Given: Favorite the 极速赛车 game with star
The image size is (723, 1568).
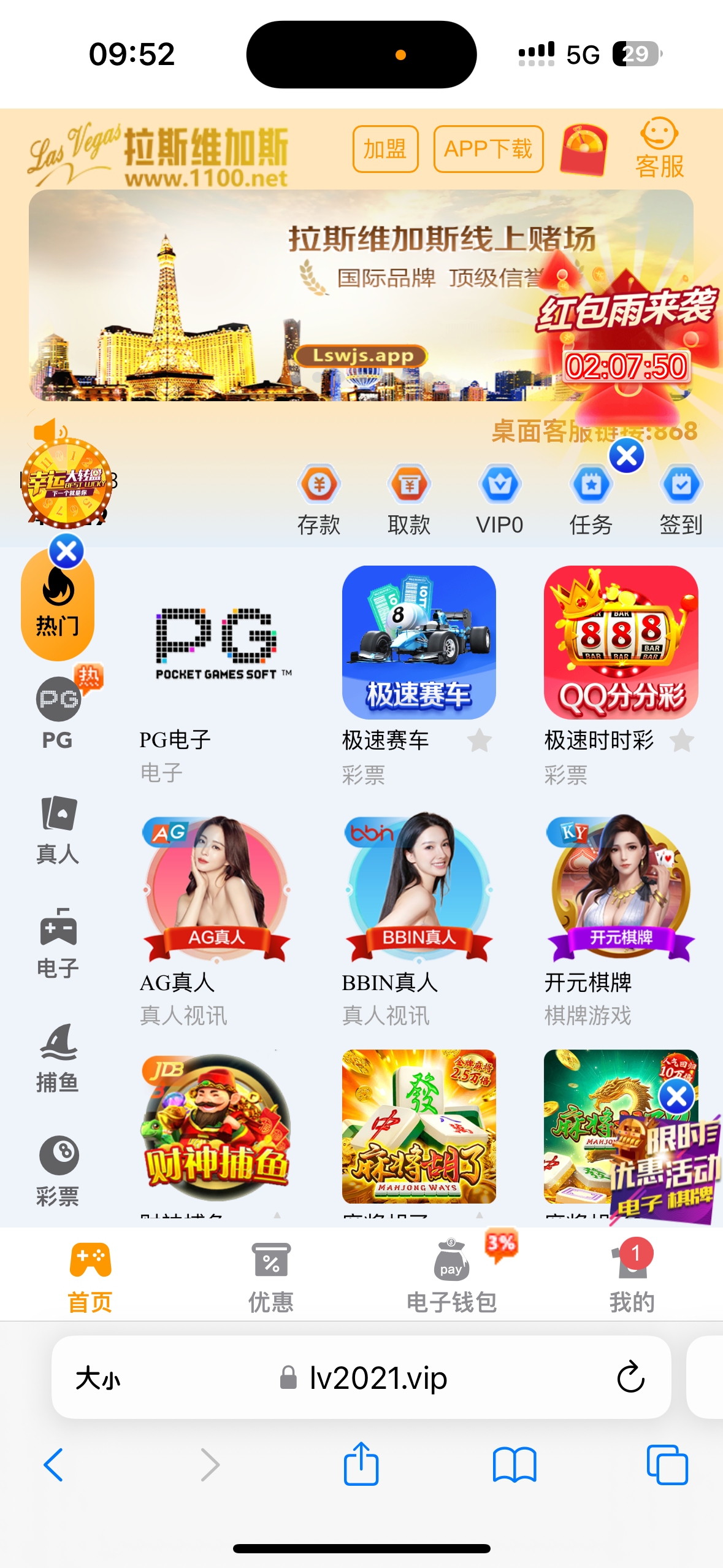Looking at the screenshot, I should [x=480, y=740].
